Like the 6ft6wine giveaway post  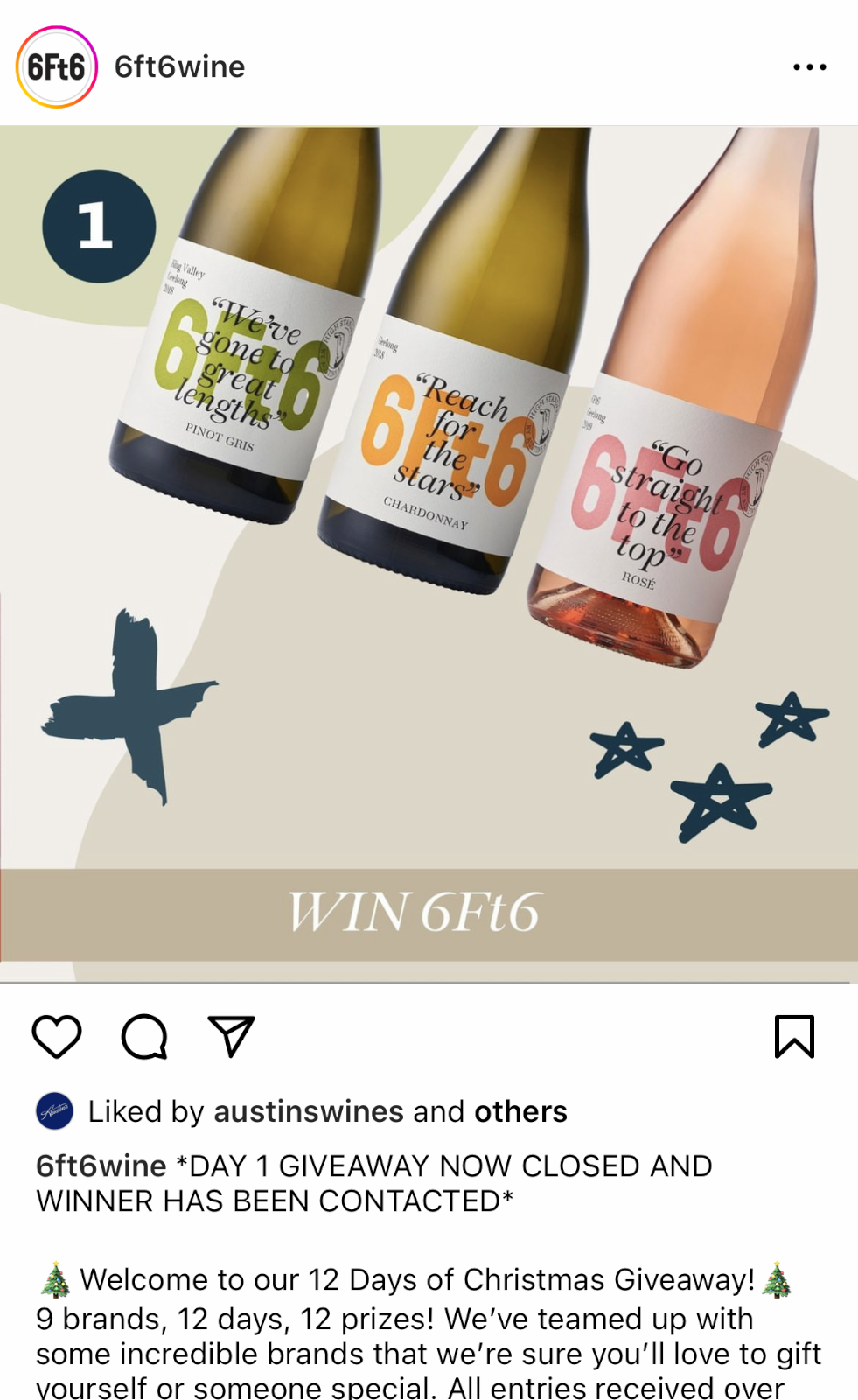(57, 1037)
